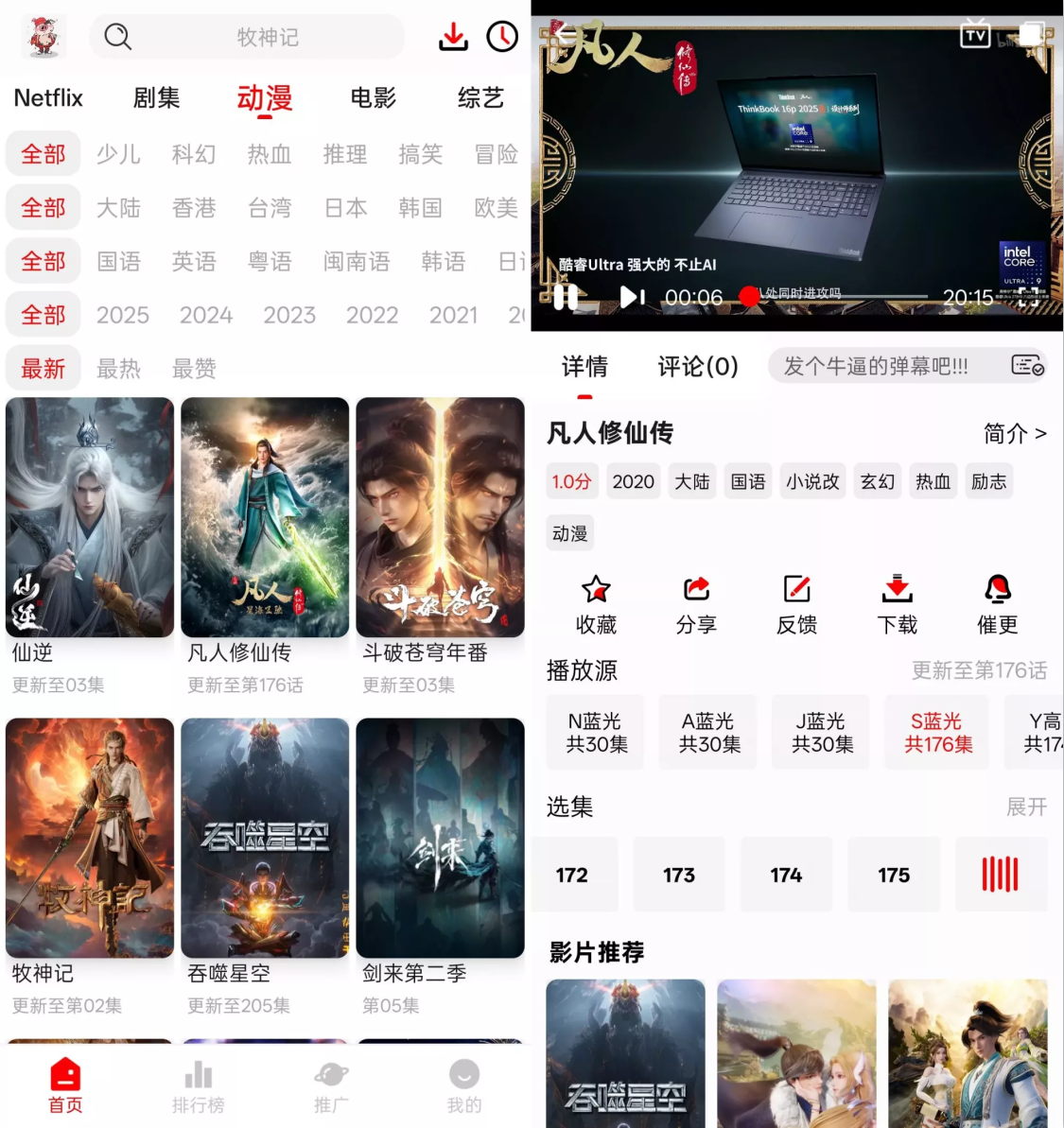
Task: Open the downloads icon in top bar
Action: tap(454, 37)
